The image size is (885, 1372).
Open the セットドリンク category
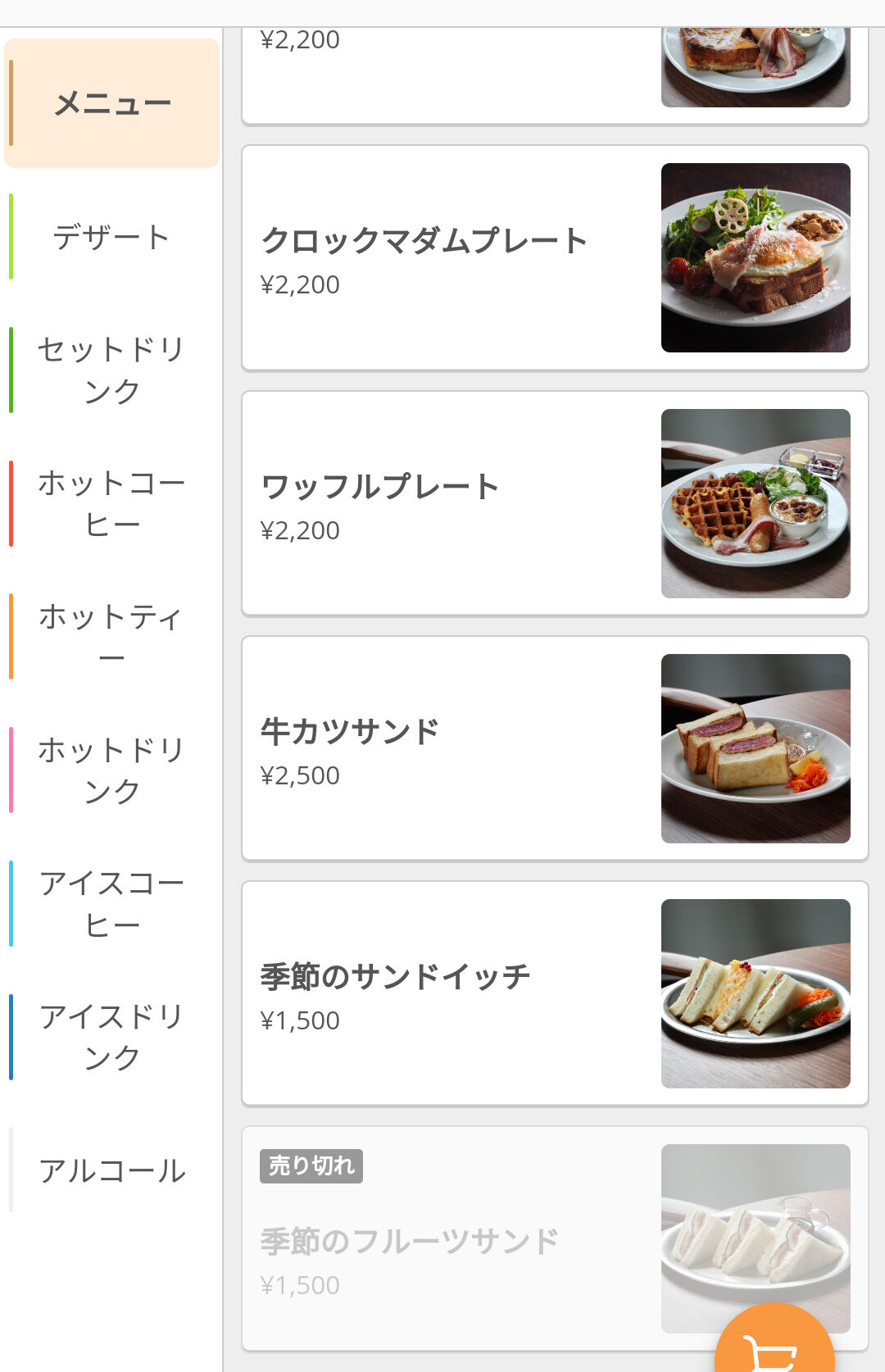pos(112,370)
